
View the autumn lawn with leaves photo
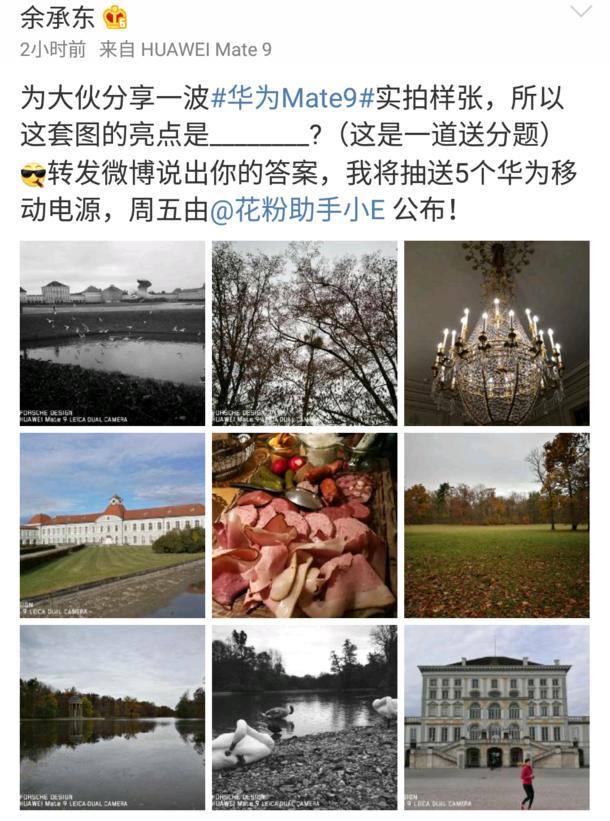(496, 524)
